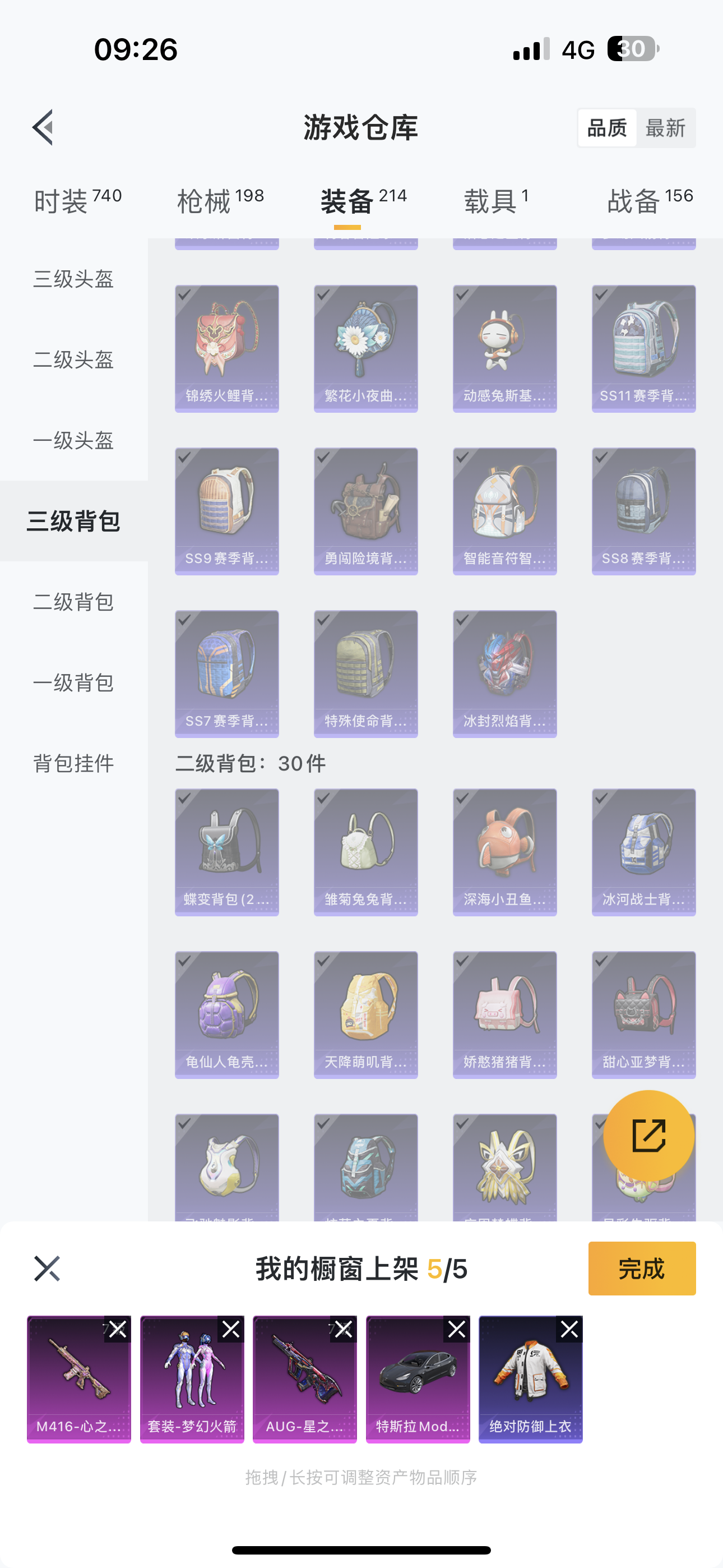723x1568 pixels.
Task: Go back from the 游戏仓库 screen
Action: (44, 128)
